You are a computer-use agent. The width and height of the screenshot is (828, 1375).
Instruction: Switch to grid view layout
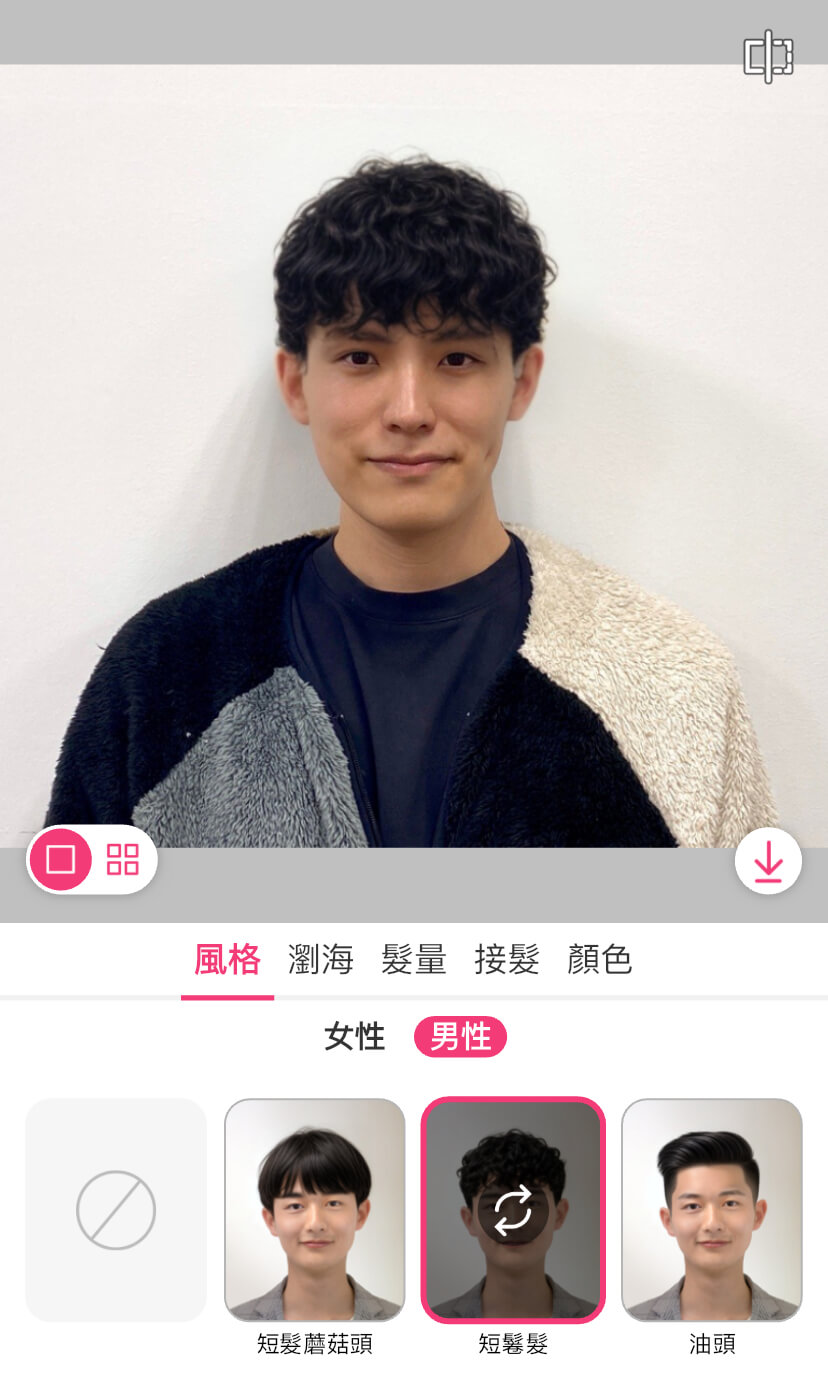[x=123, y=859]
